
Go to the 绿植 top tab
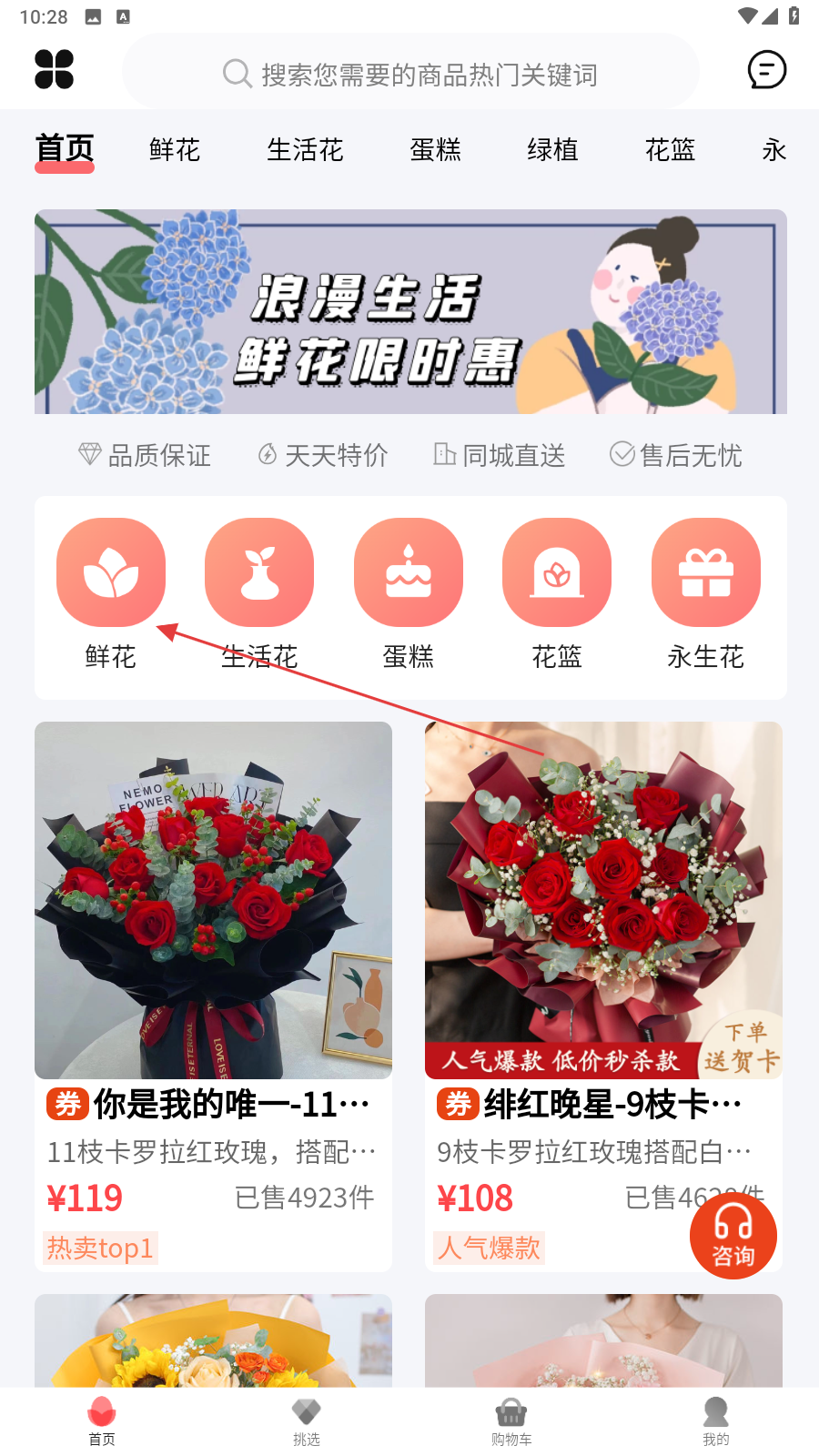point(552,150)
